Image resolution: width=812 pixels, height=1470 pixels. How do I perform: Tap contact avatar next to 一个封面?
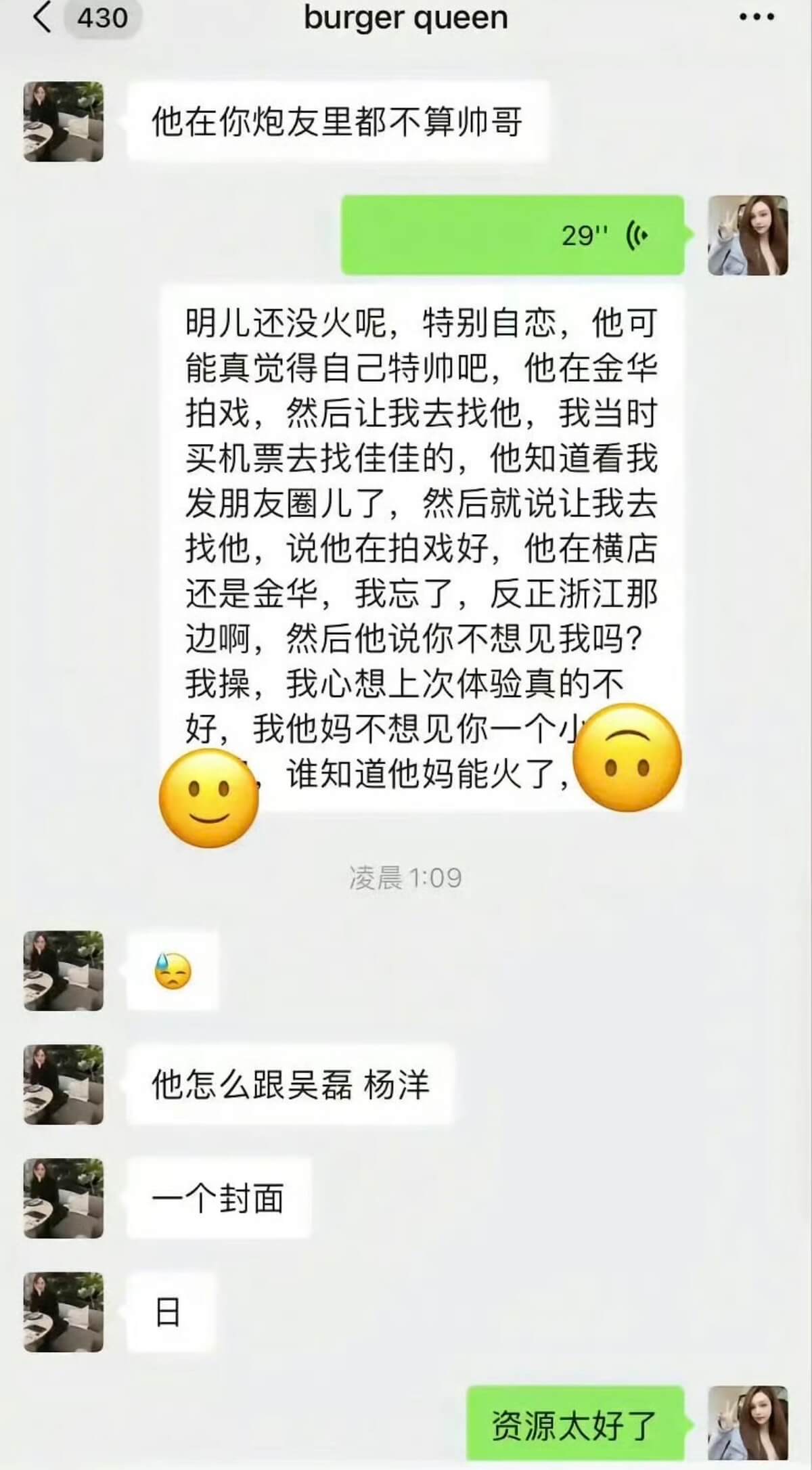tap(64, 1199)
